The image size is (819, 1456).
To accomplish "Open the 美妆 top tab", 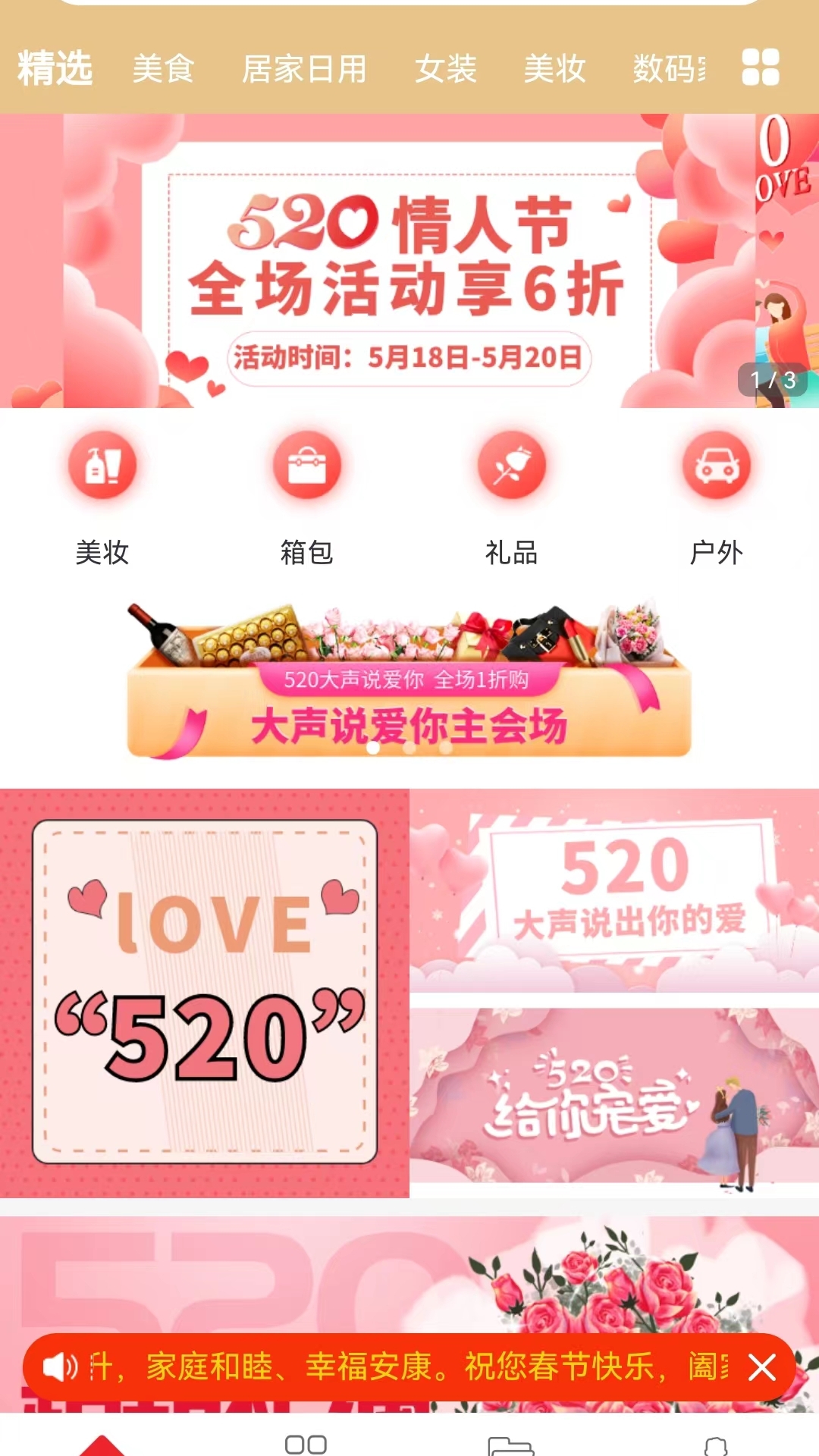I will coord(554,69).
